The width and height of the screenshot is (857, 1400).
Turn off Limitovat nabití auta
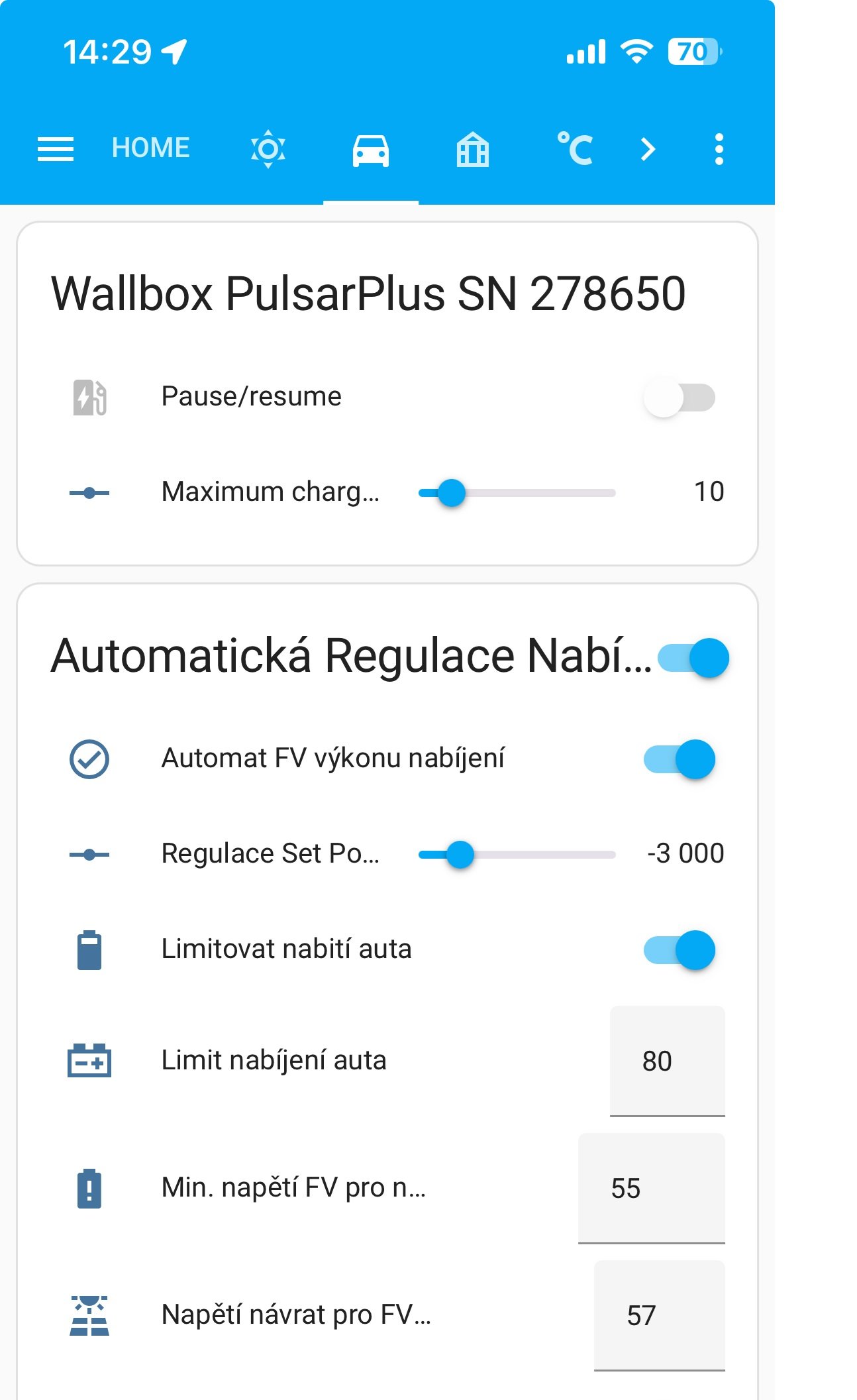pos(679,950)
